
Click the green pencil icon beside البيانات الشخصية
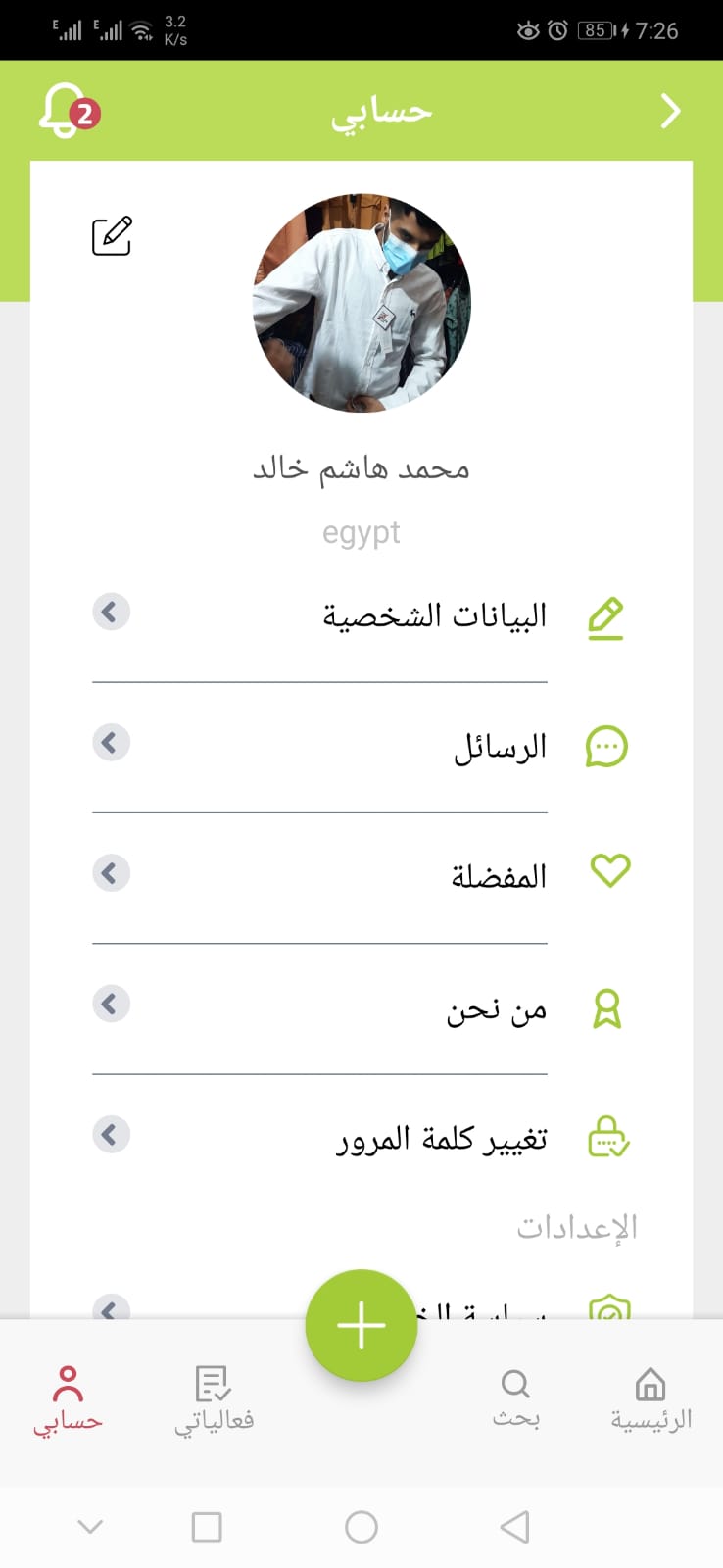(606, 617)
